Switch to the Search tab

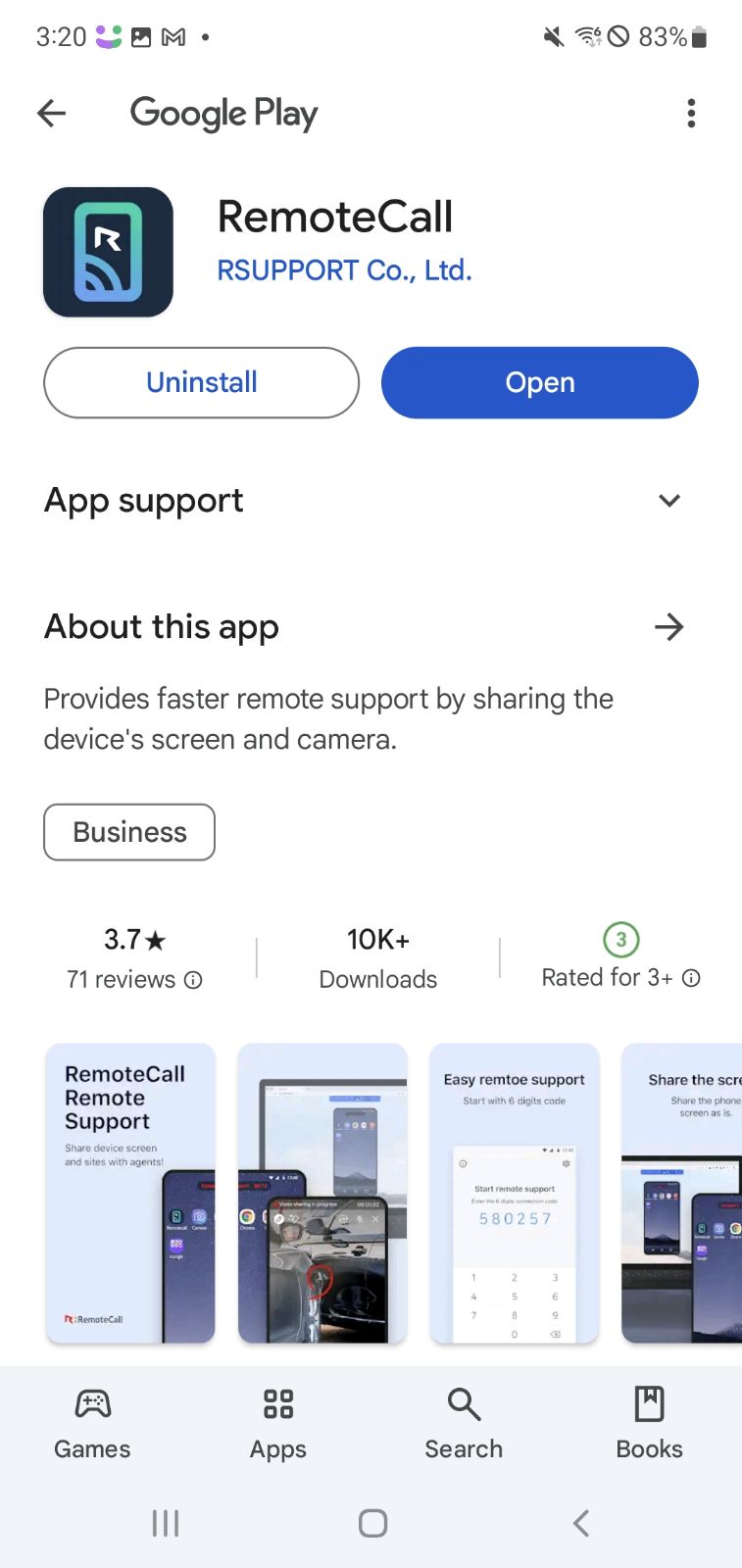464,1423
